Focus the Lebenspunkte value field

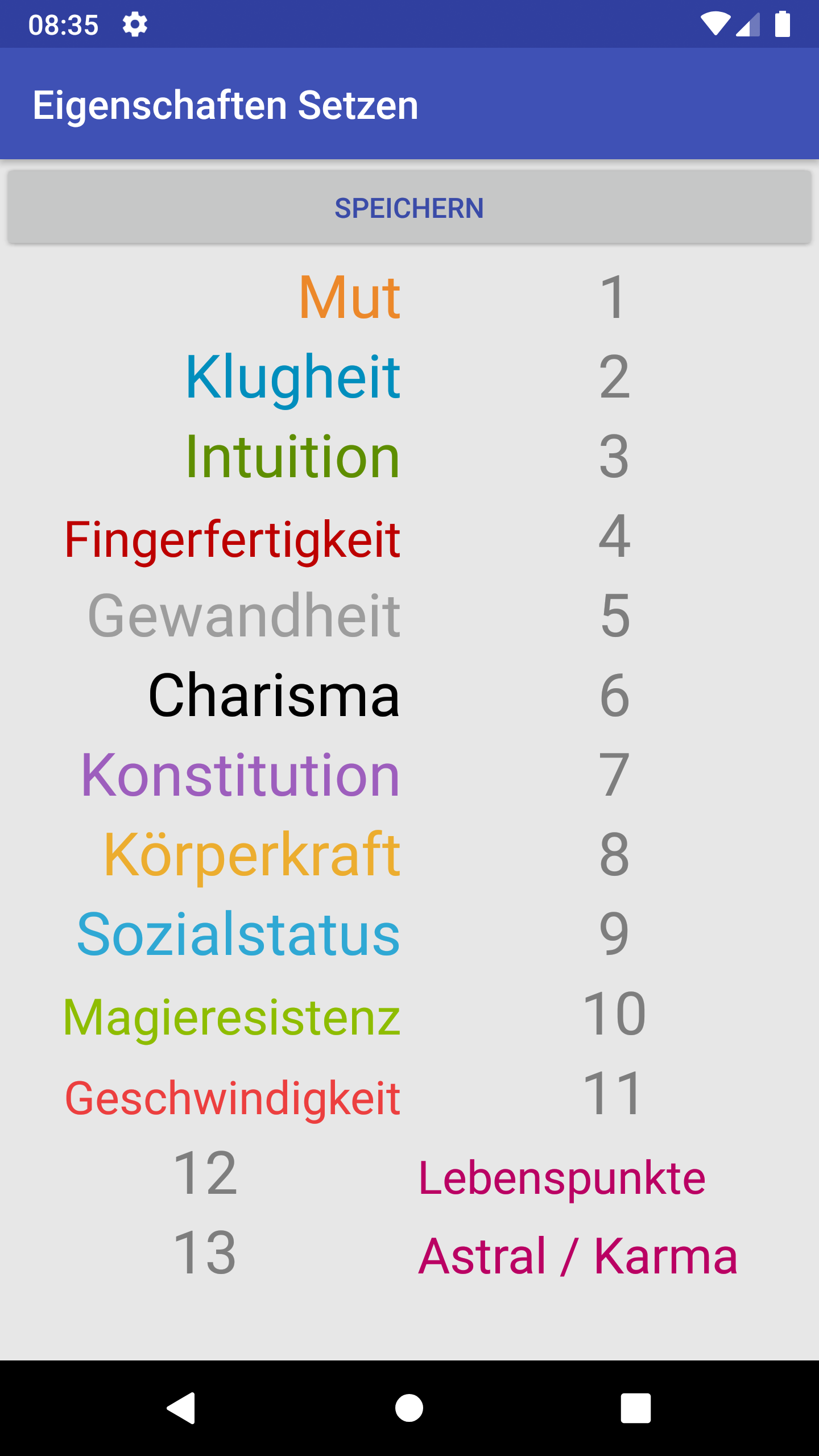[x=205, y=1172]
